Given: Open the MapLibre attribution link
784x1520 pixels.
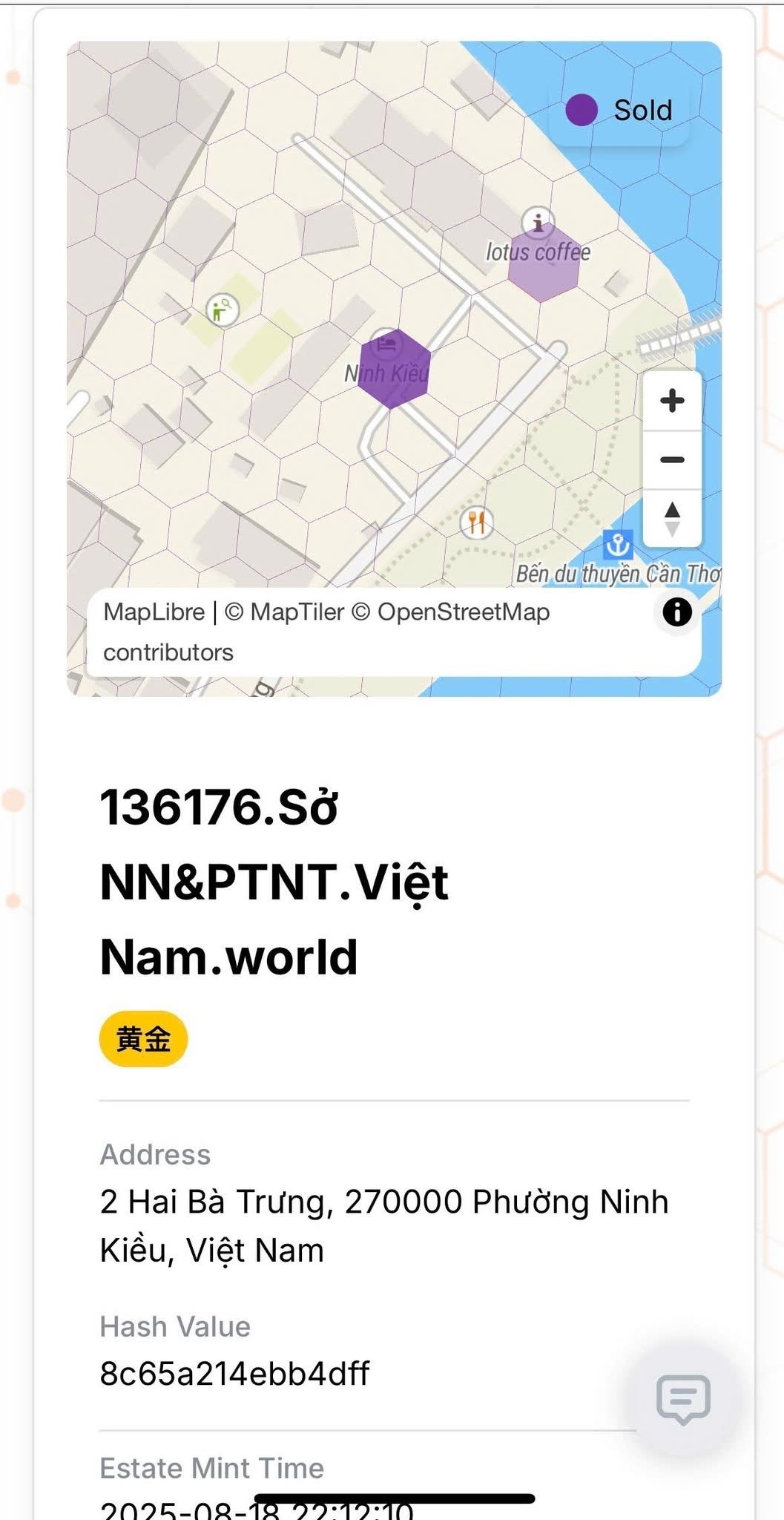Looking at the screenshot, I should 154,612.
